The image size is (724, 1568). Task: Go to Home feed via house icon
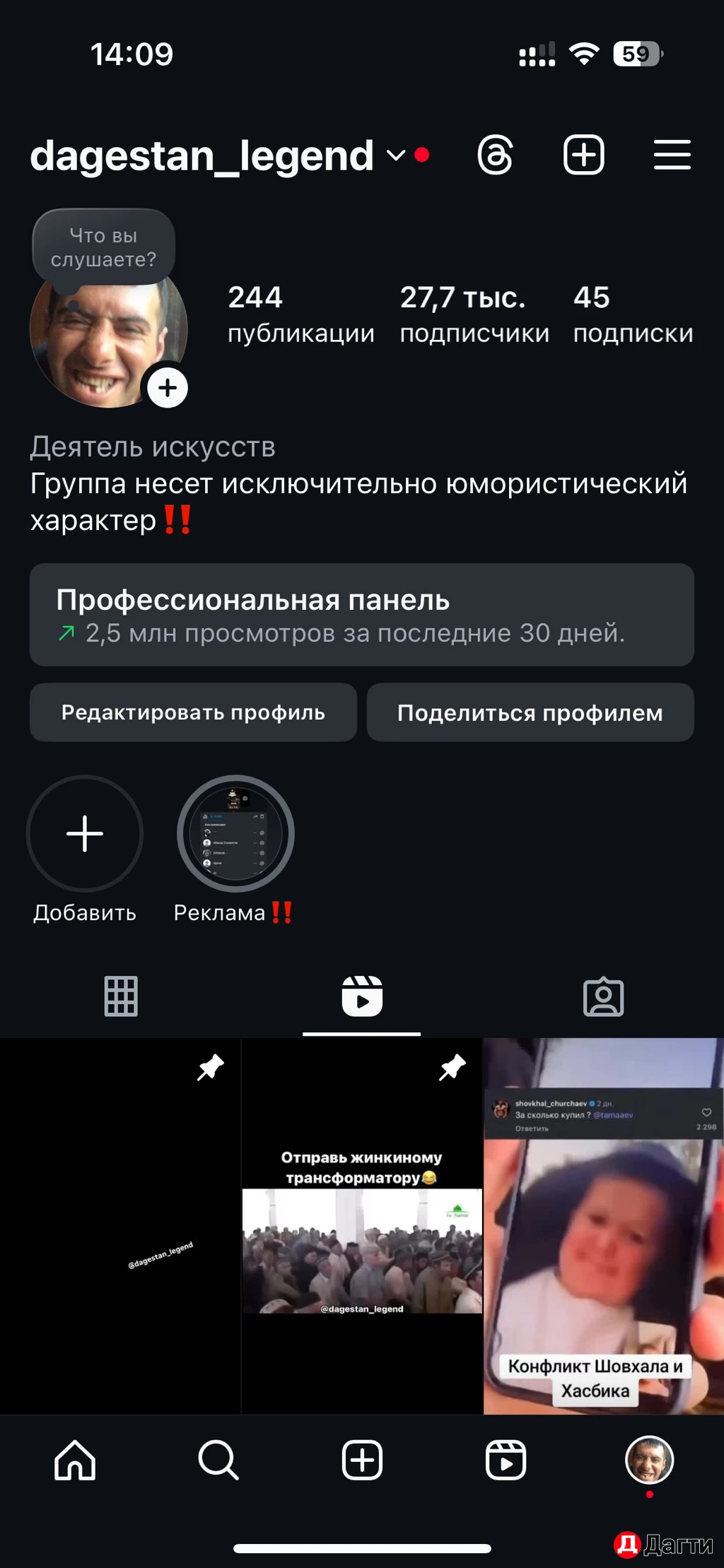pos(76,1458)
